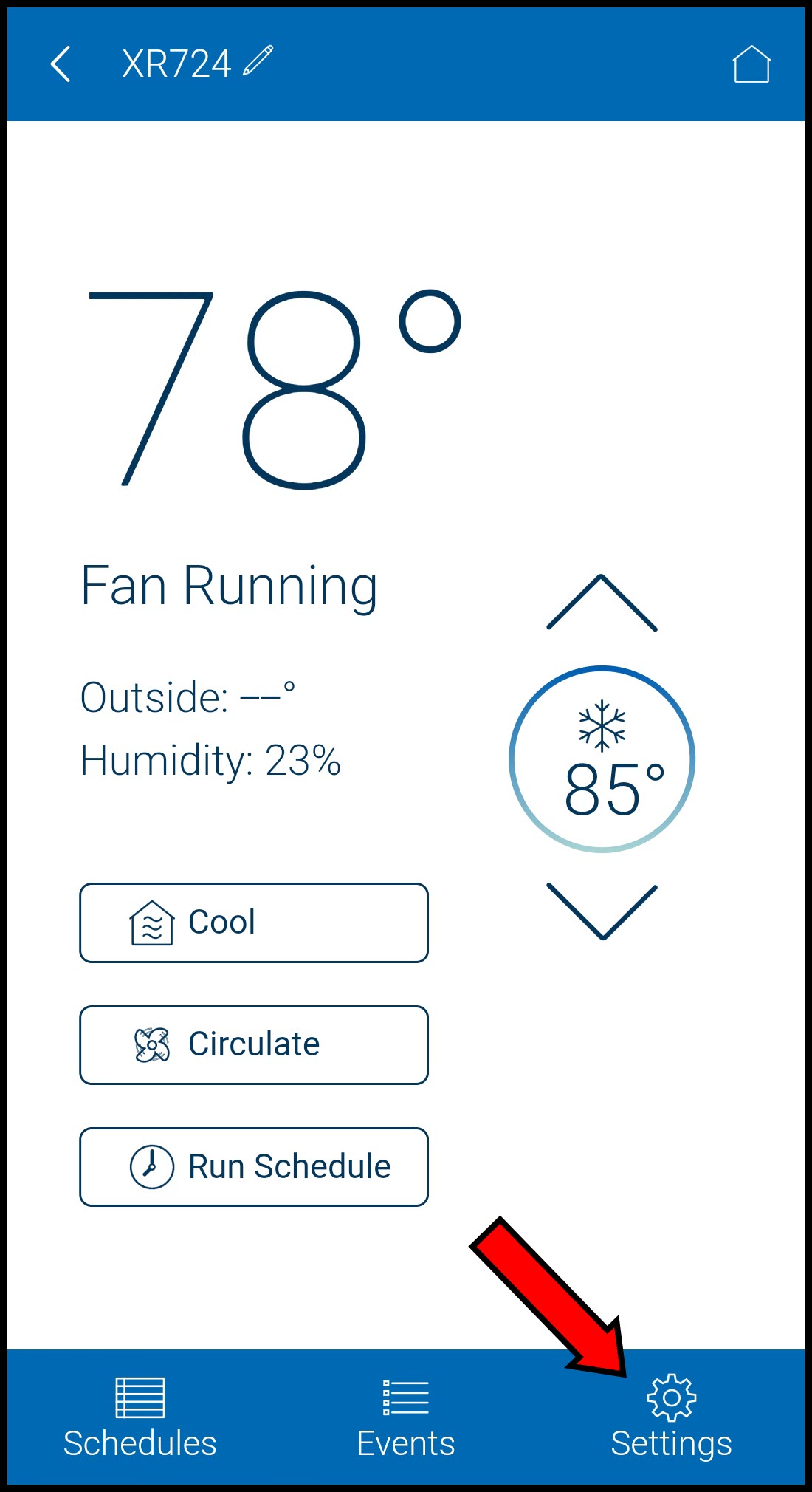This screenshot has height=1492, width=812.
Task: Open thermostat Settings
Action: 671,1418
